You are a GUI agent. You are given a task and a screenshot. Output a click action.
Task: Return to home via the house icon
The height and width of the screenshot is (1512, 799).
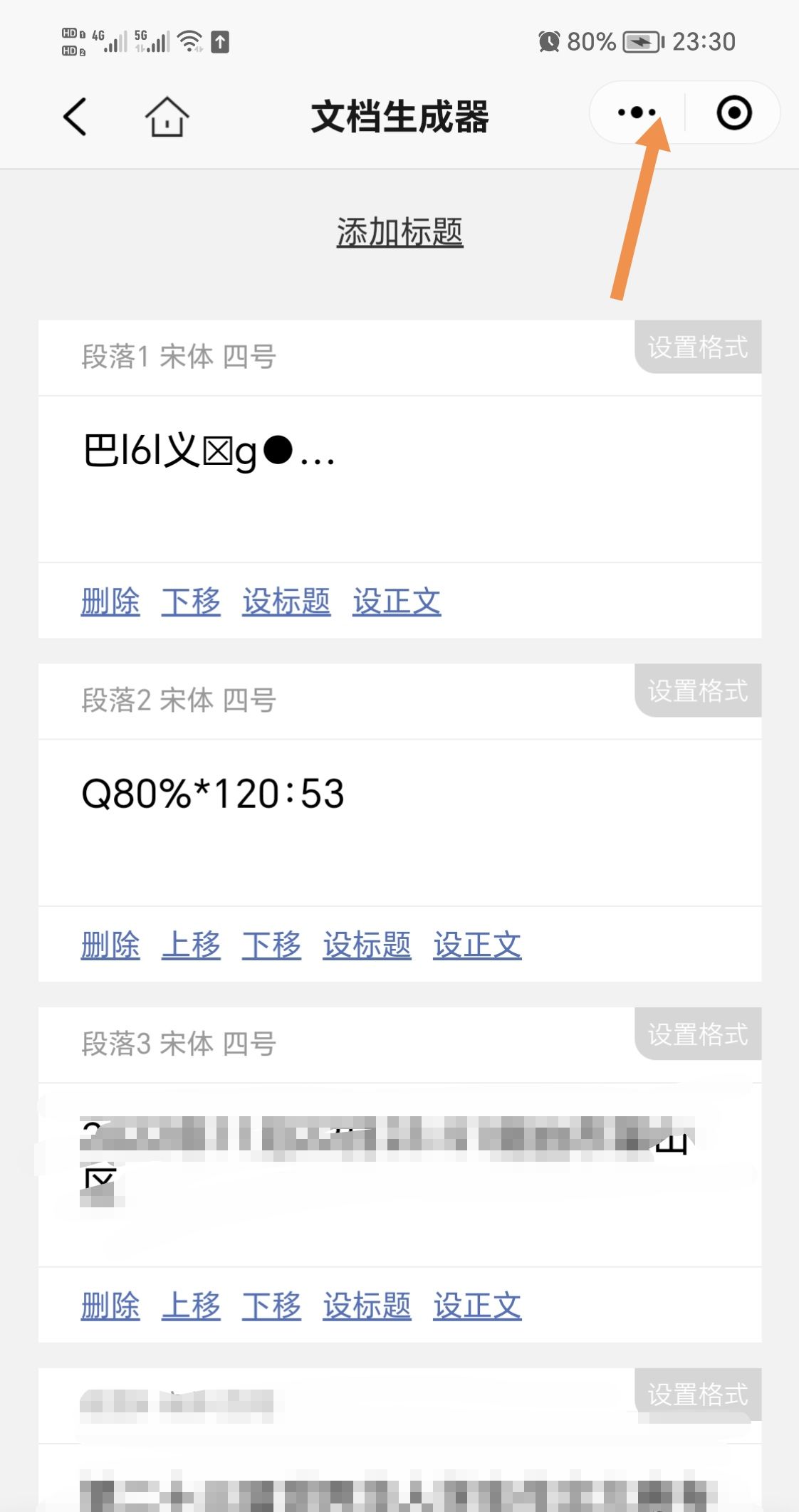tap(165, 116)
